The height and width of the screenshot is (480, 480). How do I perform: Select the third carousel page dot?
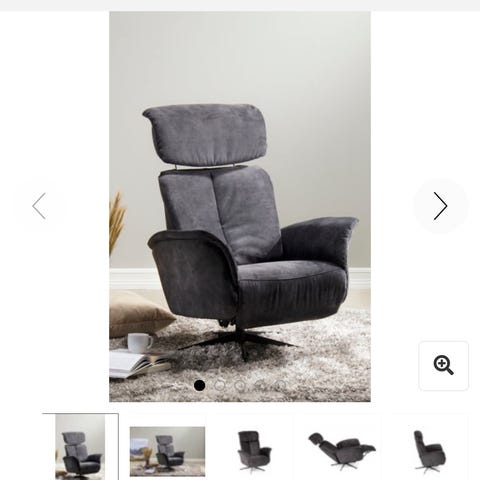(240, 385)
